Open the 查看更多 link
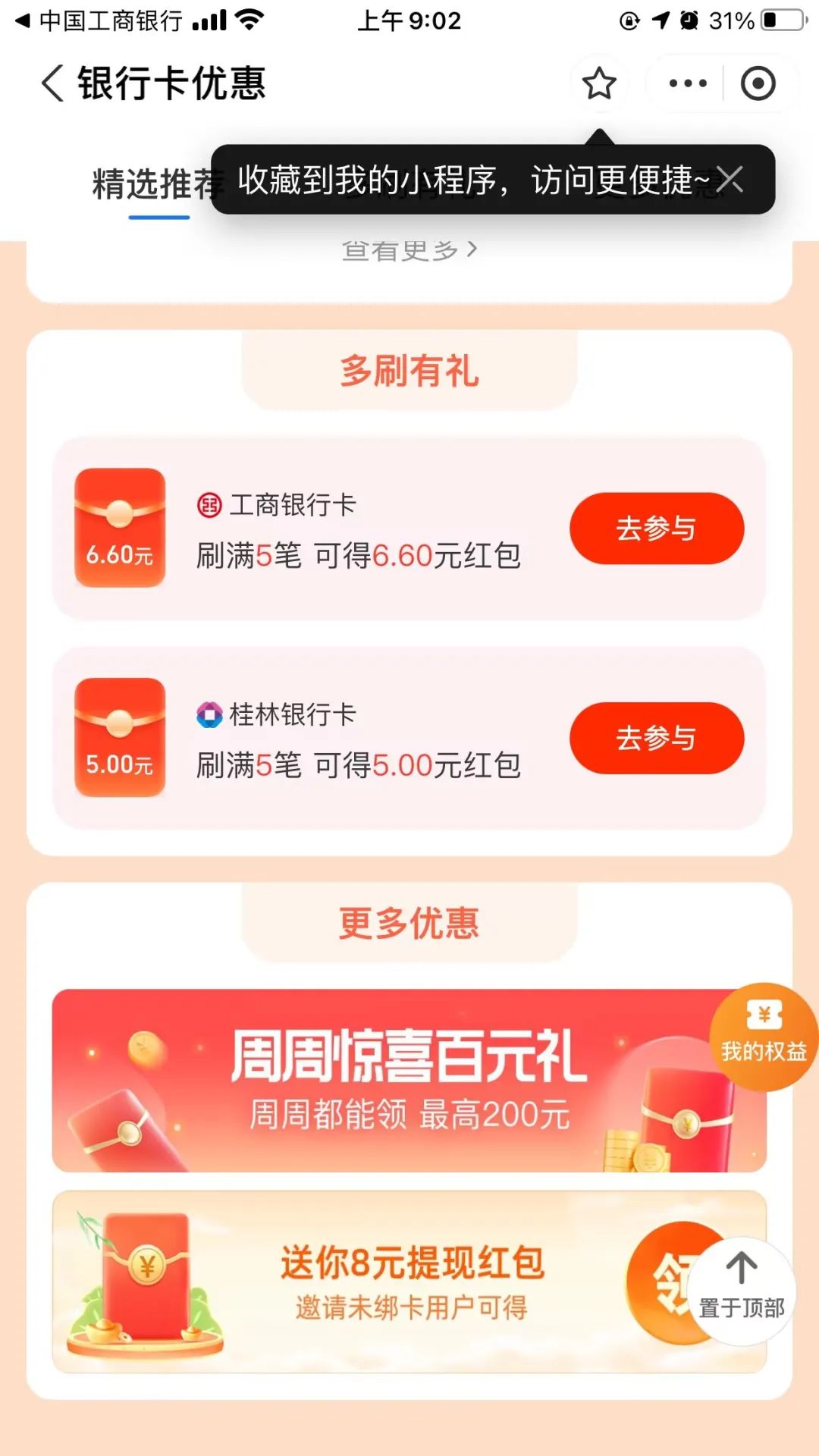Screen dimensions: 819x1456 409,250
